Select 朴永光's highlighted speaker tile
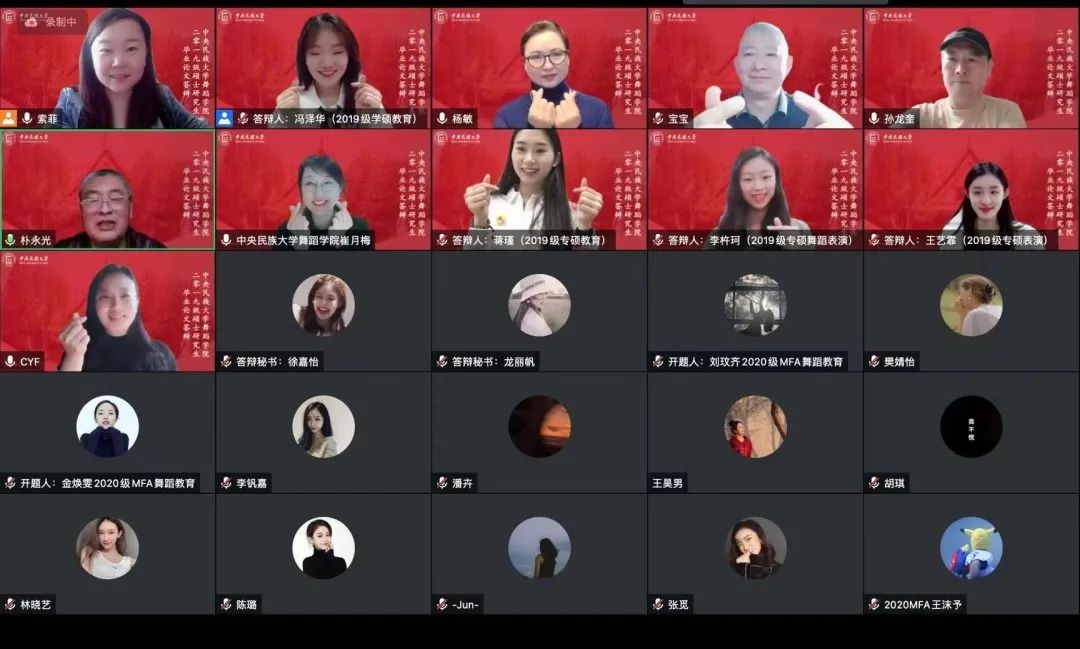Viewport: 1080px width, 649px height. pyautogui.click(x=107, y=190)
